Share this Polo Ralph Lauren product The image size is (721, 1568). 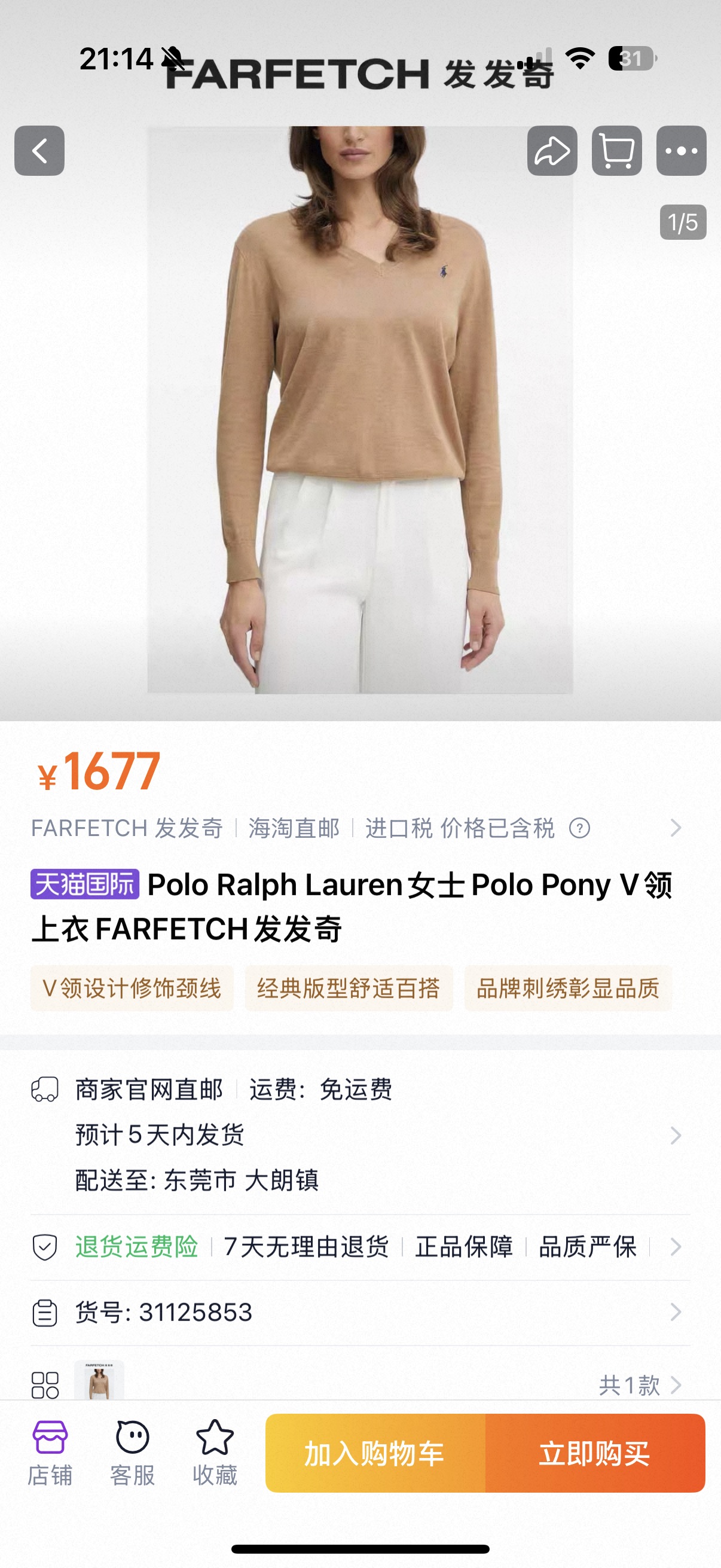(552, 151)
